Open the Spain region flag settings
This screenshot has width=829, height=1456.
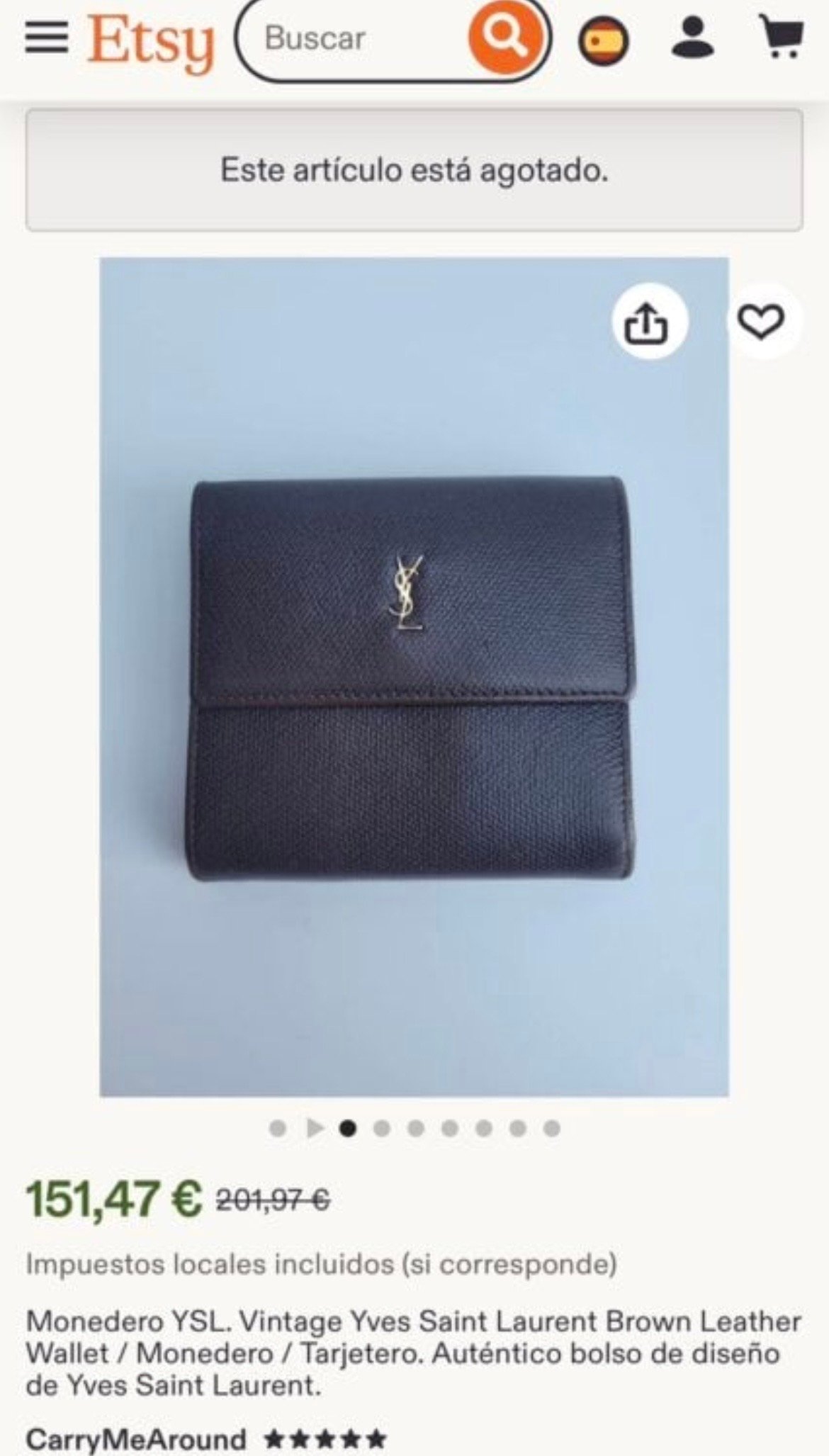click(x=603, y=42)
